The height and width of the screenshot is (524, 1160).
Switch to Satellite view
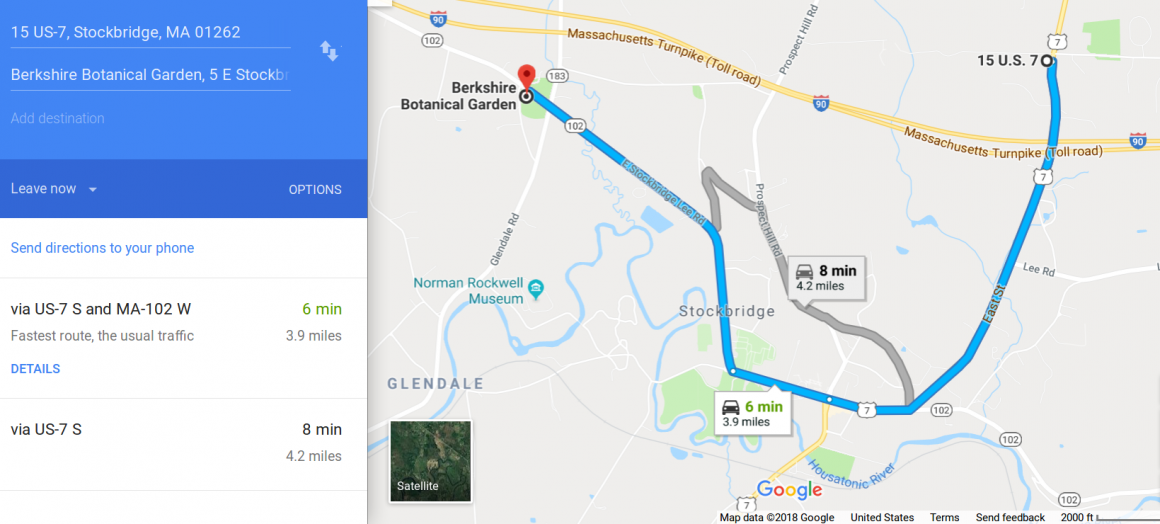click(430, 461)
